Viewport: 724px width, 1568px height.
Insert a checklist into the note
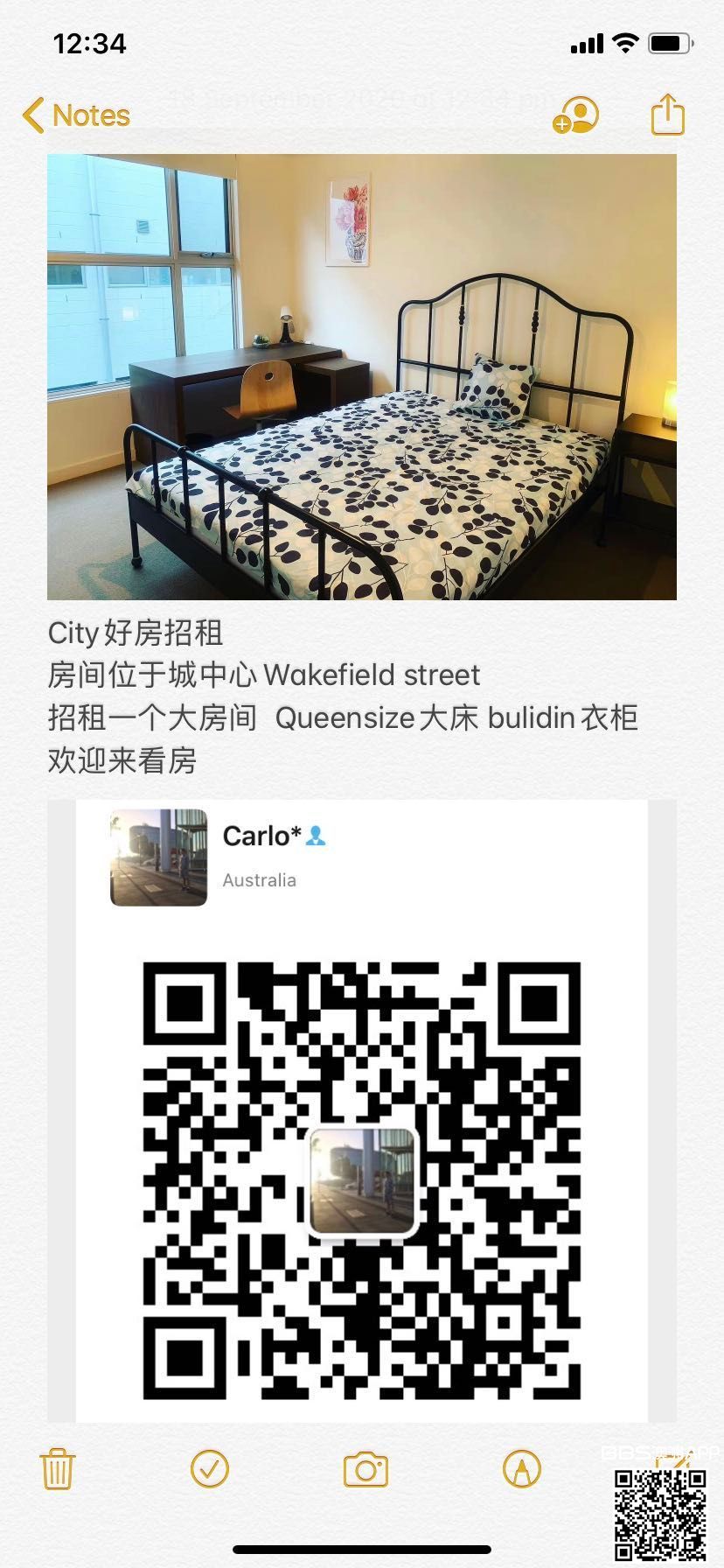210,1469
